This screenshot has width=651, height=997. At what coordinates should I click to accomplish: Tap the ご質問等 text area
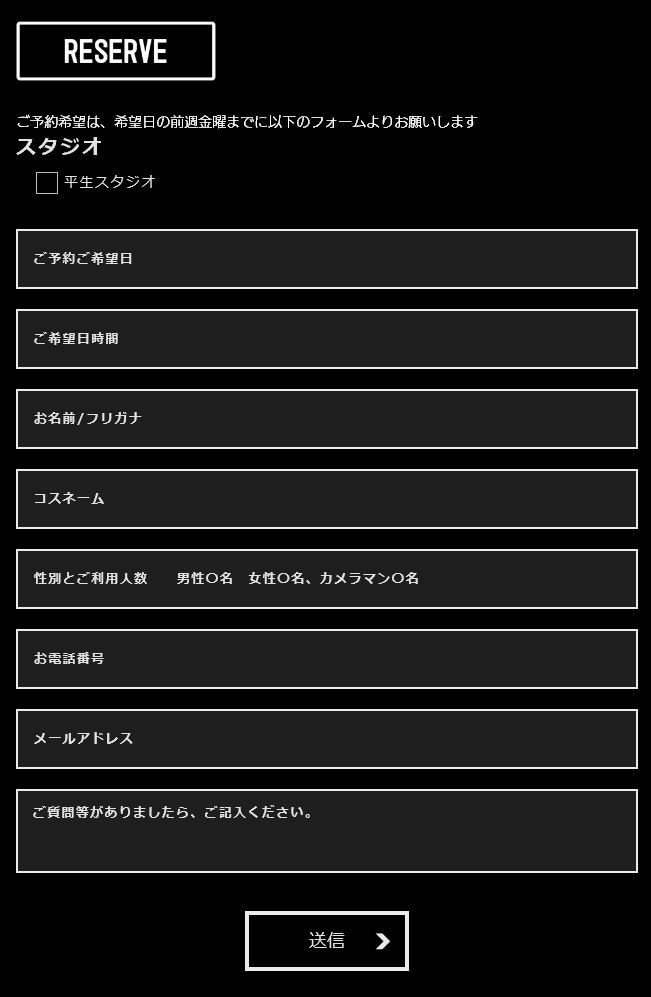click(326, 831)
